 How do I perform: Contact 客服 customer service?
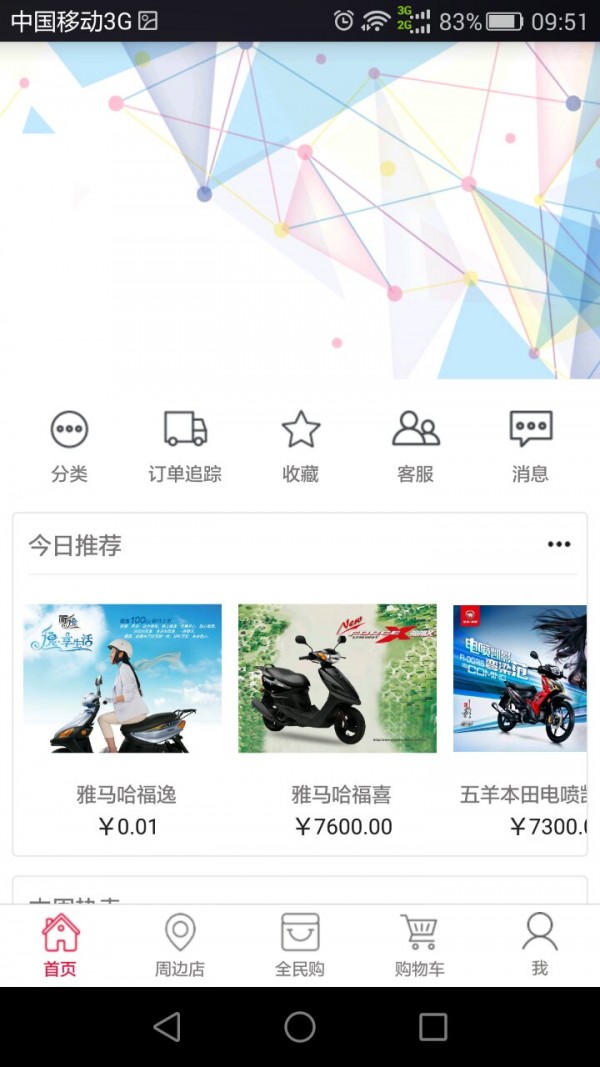pyautogui.click(x=415, y=445)
